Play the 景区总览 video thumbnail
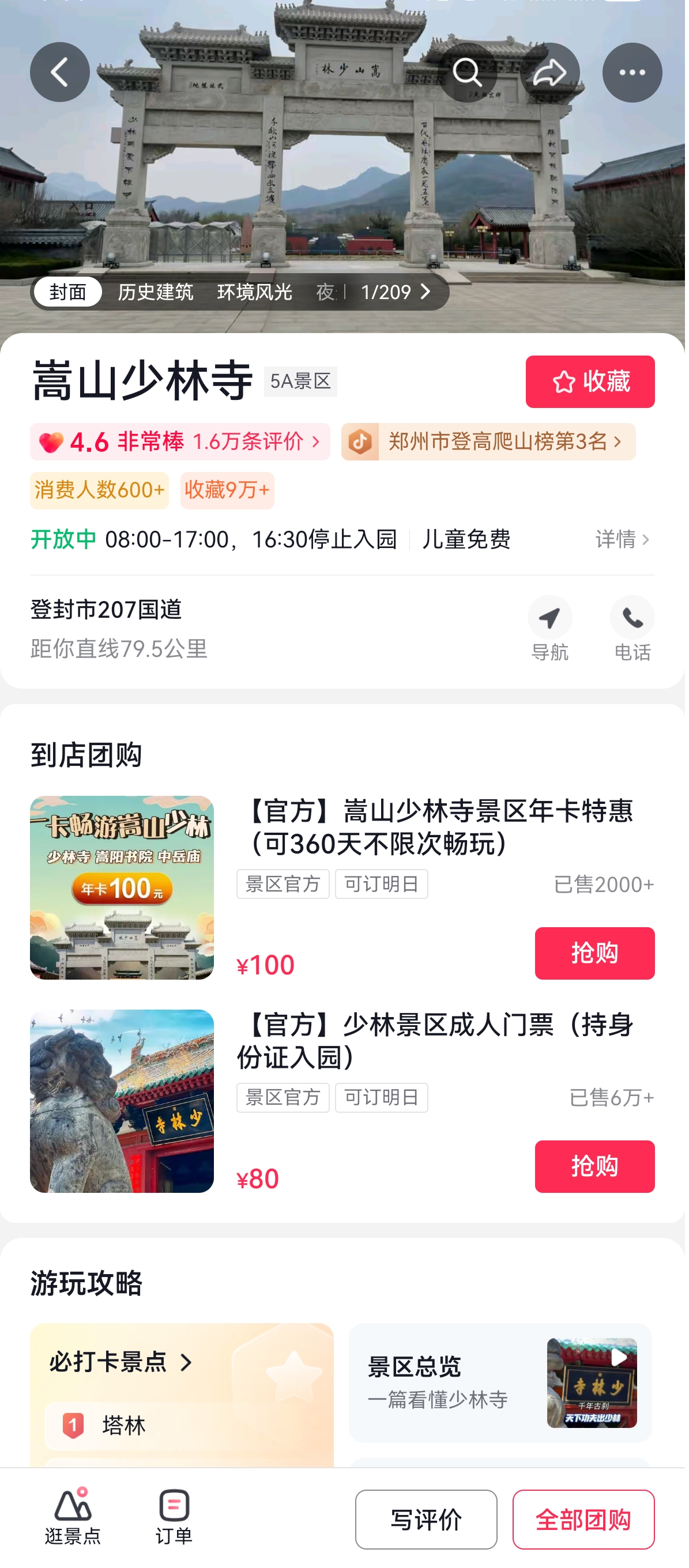The width and height of the screenshot is (689, 1568). (x=592, y=1383)
